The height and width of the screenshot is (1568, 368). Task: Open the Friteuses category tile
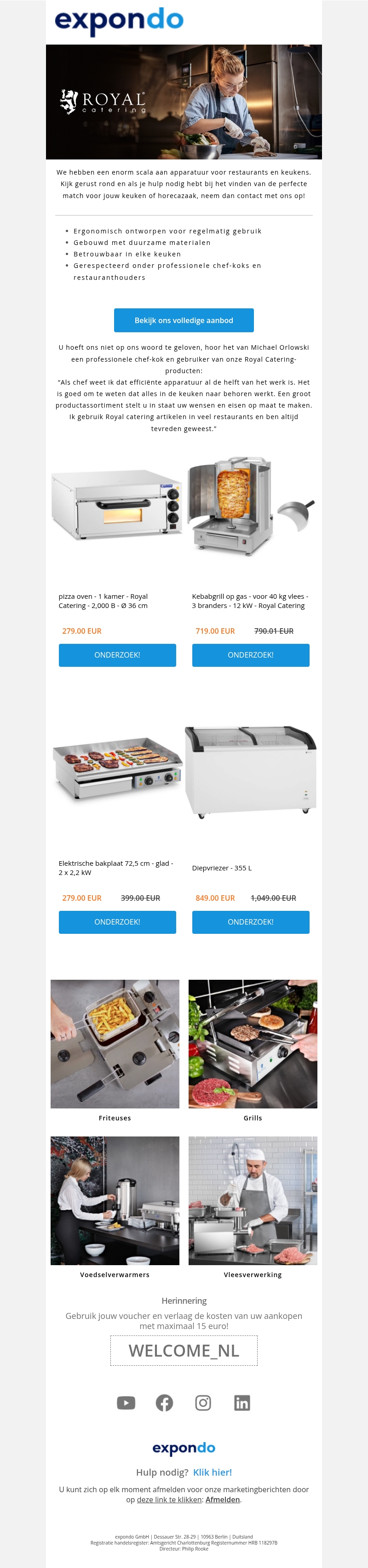(x=115, y=1043)
